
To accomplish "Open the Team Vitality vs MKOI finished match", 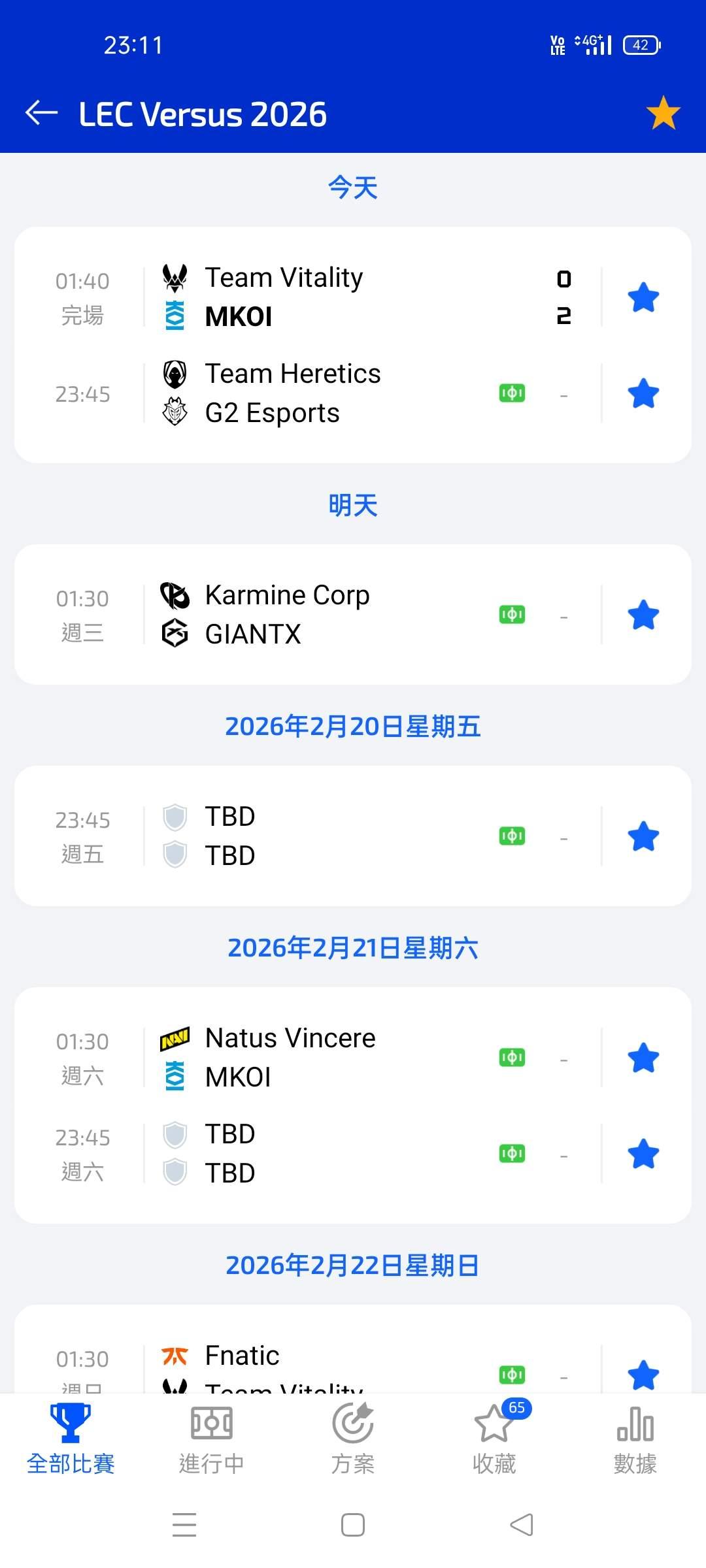I will coord(327,297).
